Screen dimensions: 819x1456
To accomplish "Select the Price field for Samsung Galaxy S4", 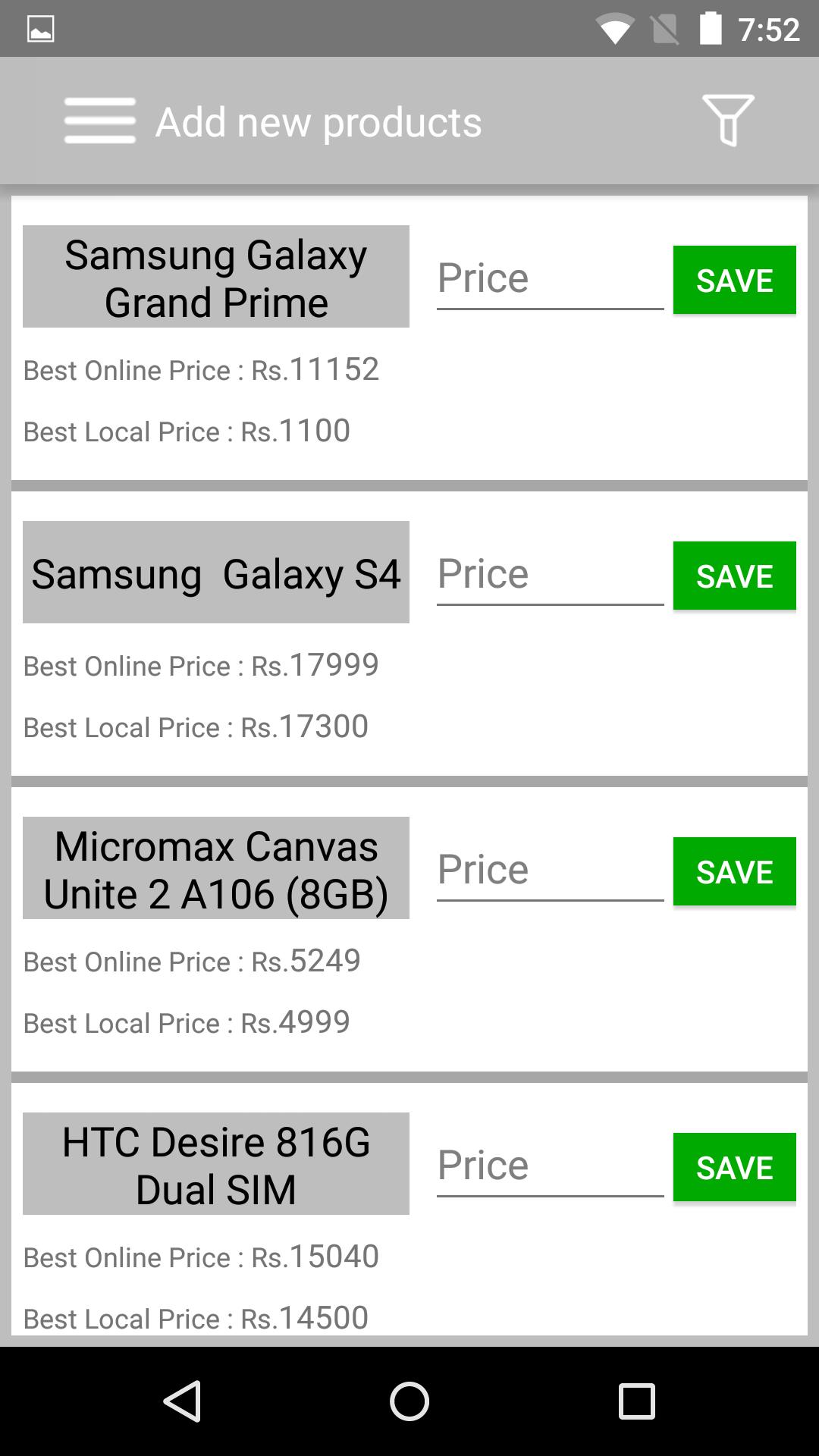I will pyautogui.click(x=548, y=575).
